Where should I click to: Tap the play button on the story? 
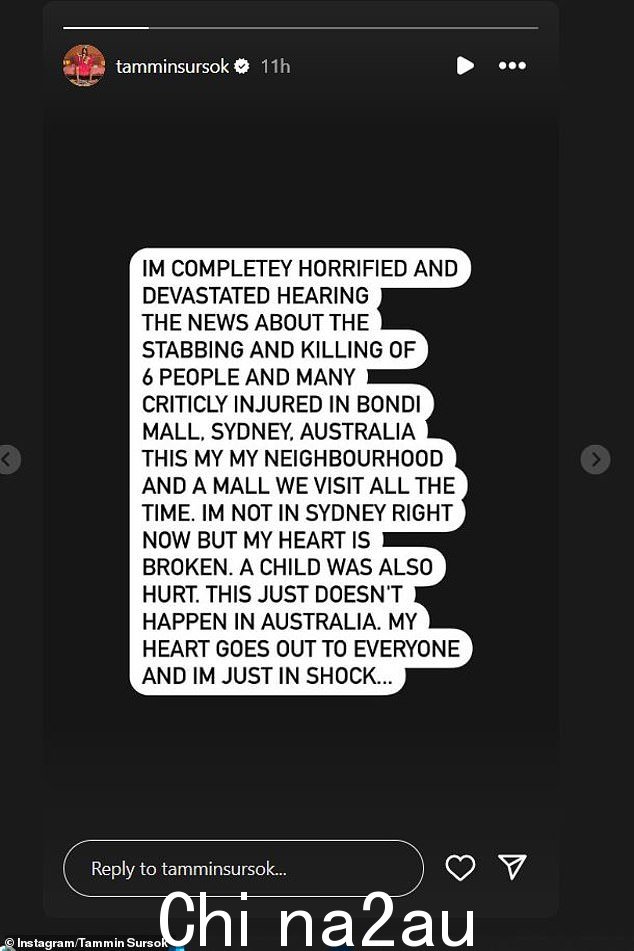click(464, 66)
